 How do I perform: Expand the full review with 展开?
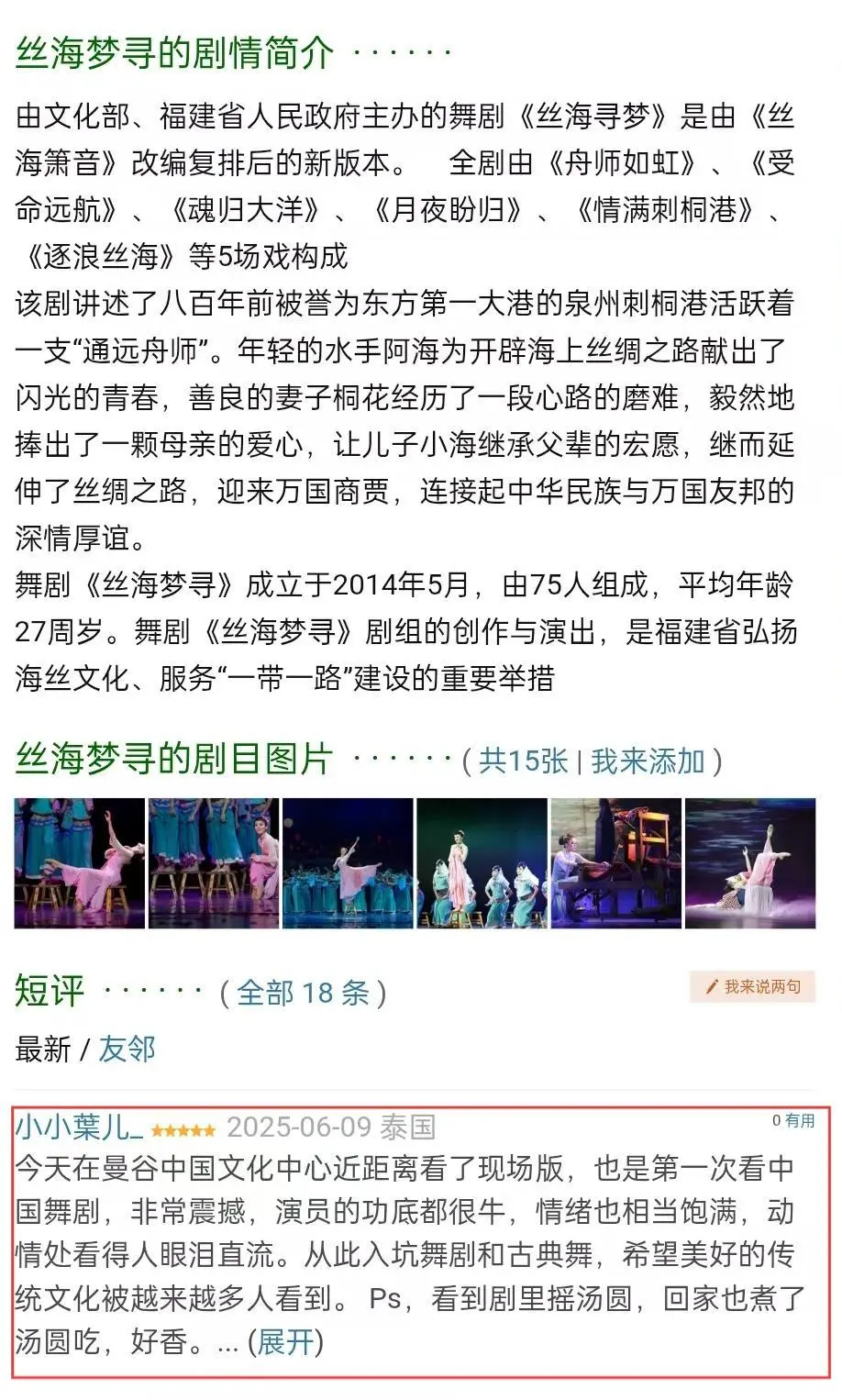(x=285, y=1342)
